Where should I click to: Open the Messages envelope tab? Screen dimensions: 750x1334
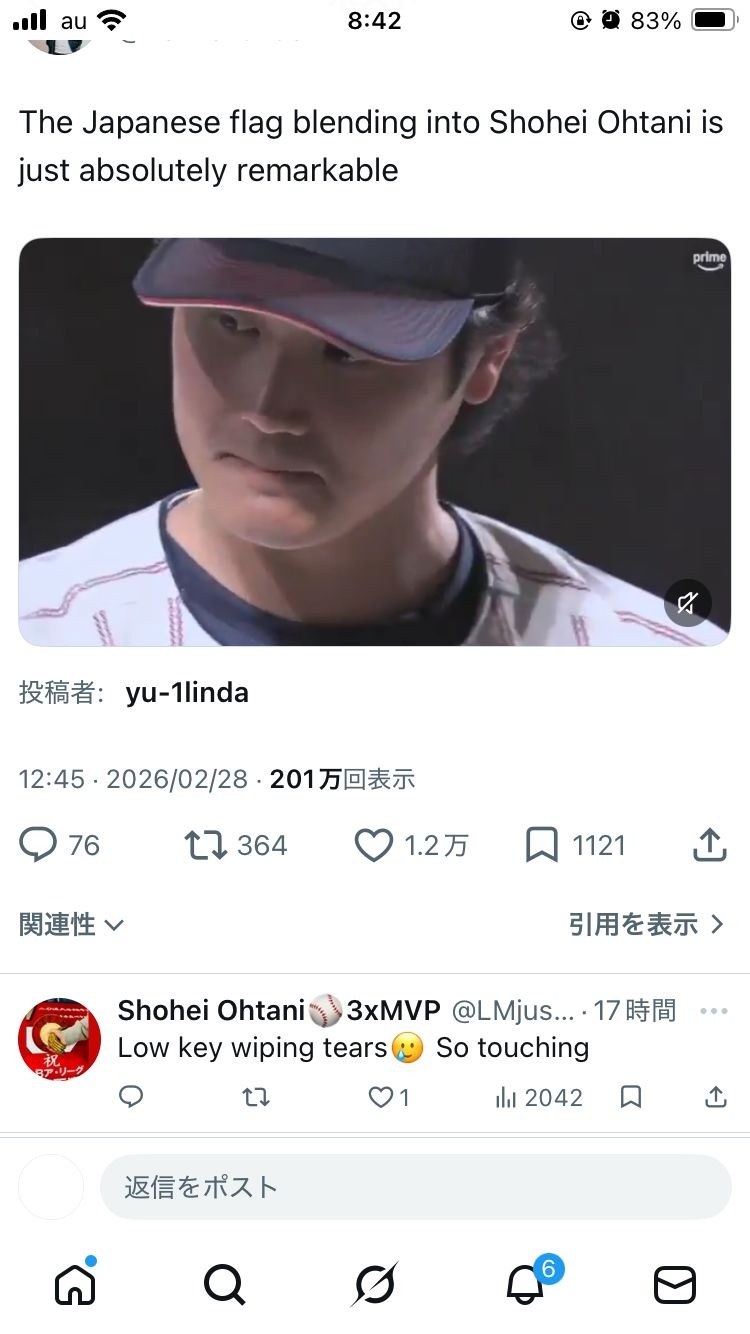(675, 1284)
